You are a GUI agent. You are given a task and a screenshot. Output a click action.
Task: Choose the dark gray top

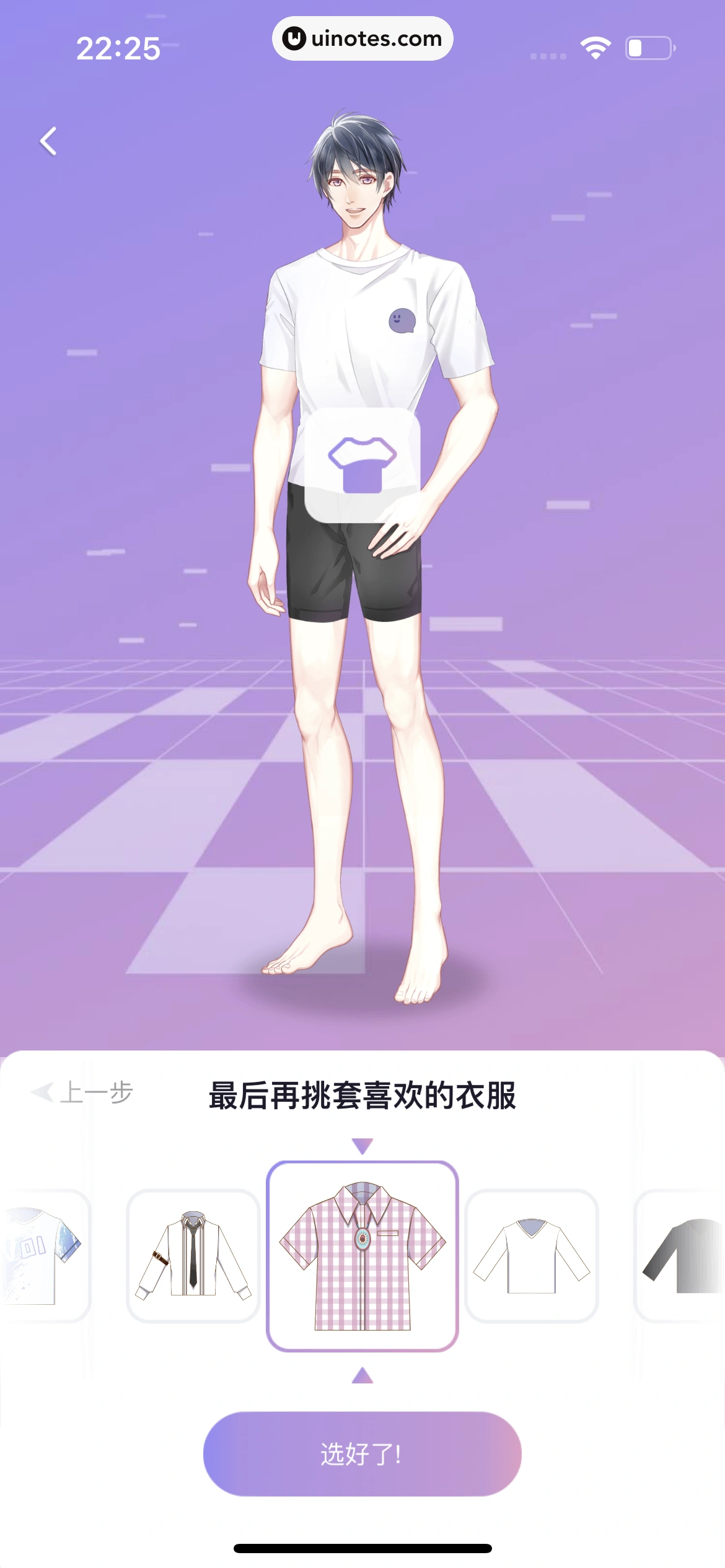tap(682, 1255)
